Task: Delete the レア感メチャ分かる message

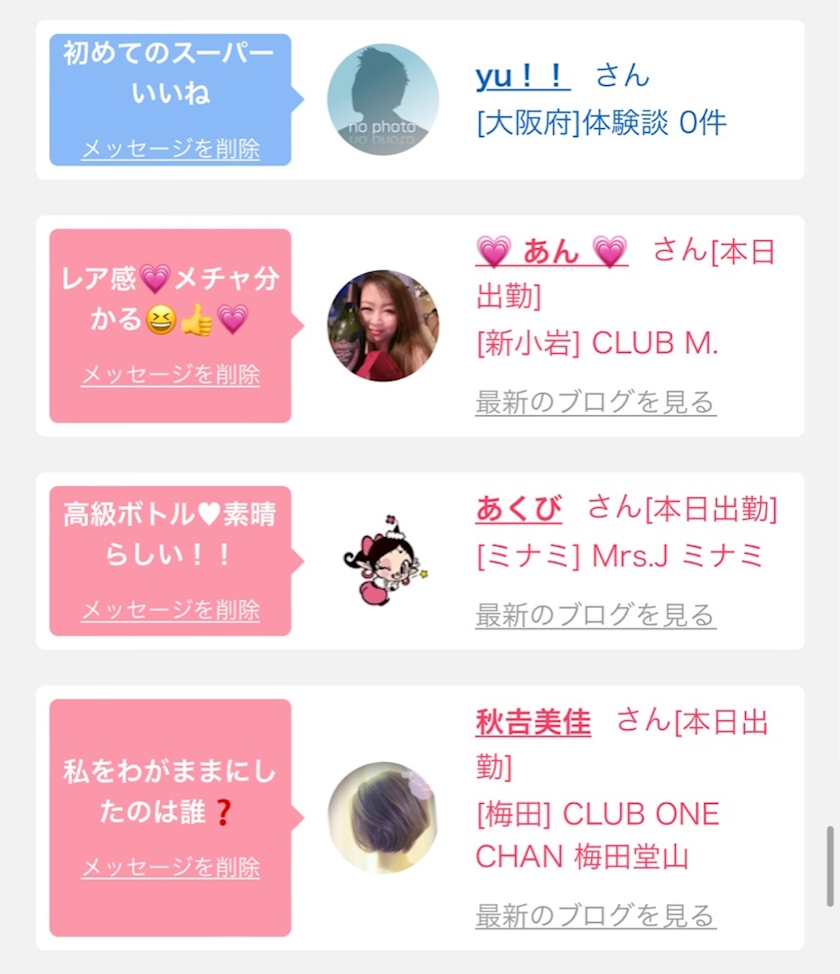Action: pos(170,375)
